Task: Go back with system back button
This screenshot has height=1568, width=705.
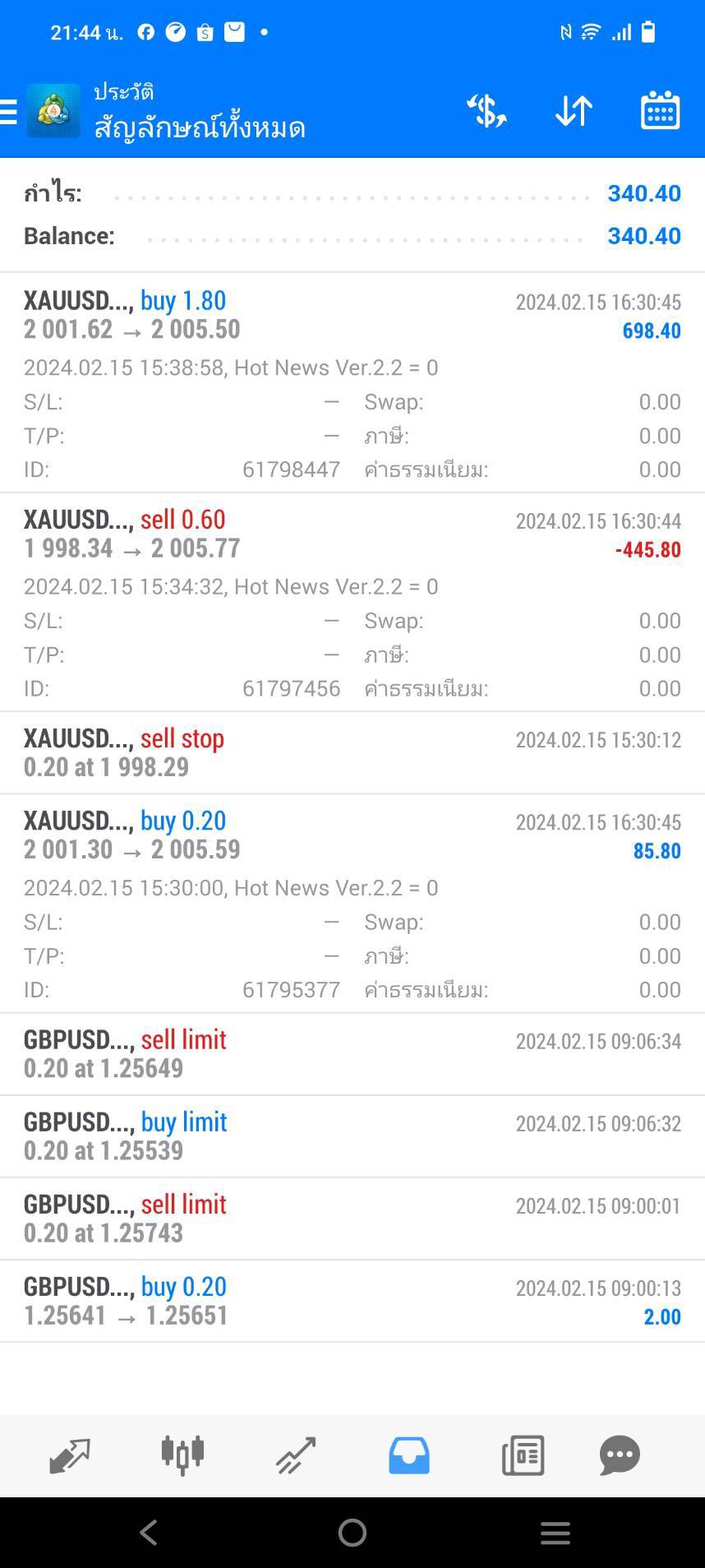Action: click(x=149, y=1533)
